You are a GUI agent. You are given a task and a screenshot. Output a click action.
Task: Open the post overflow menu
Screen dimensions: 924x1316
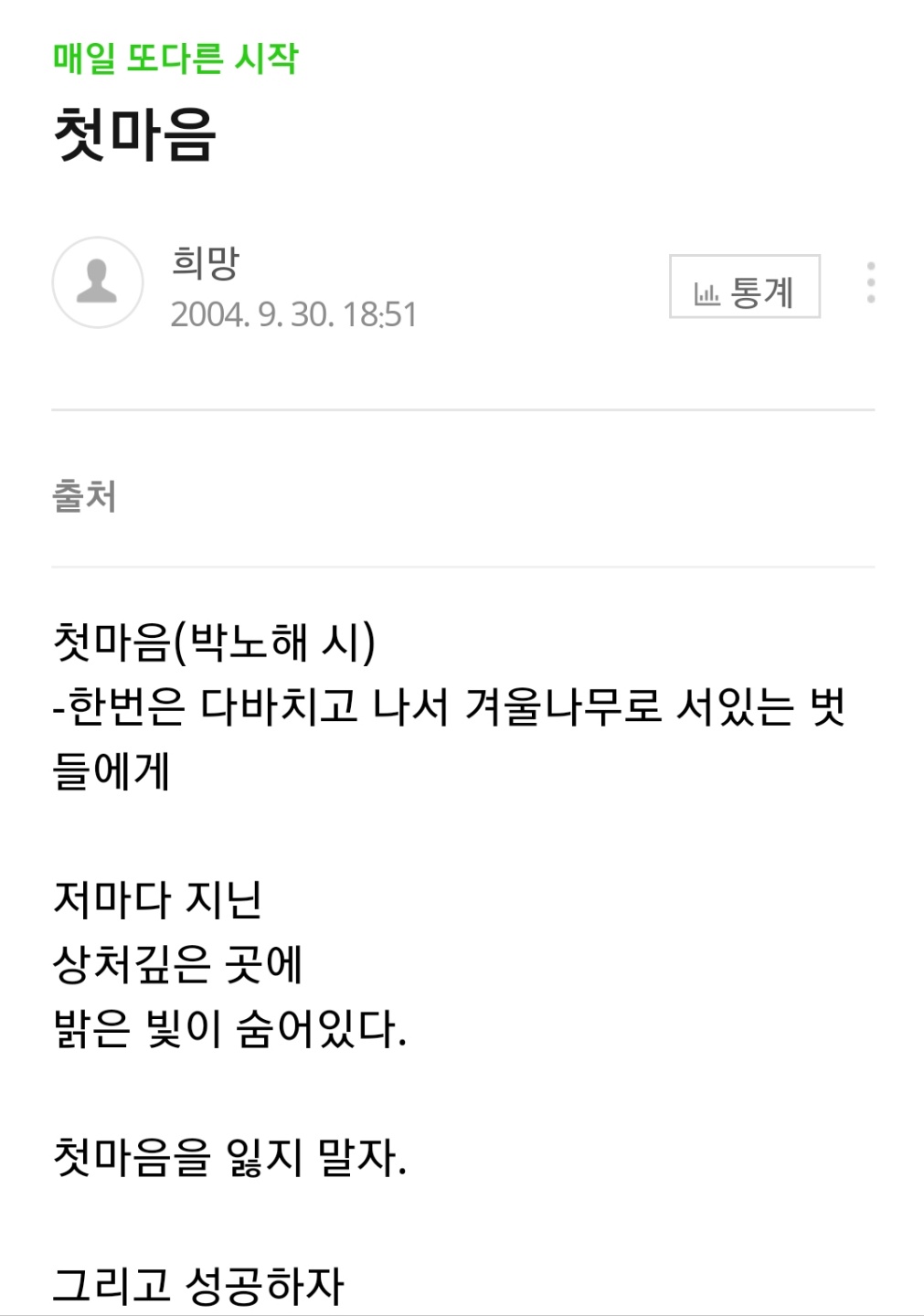point(870,282)
